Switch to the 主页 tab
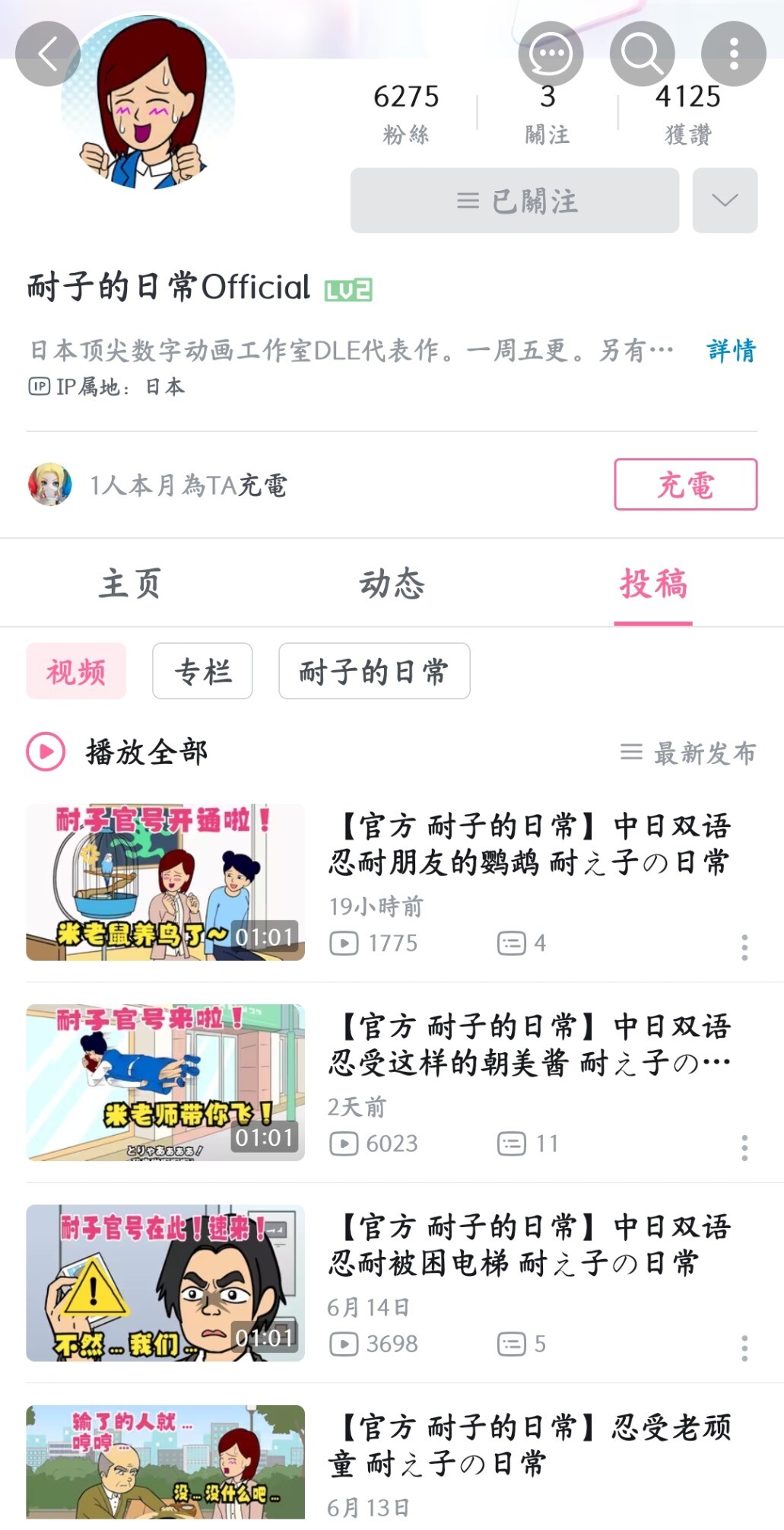This screenshot has width=784, height=1530. [x=130, y=584]
